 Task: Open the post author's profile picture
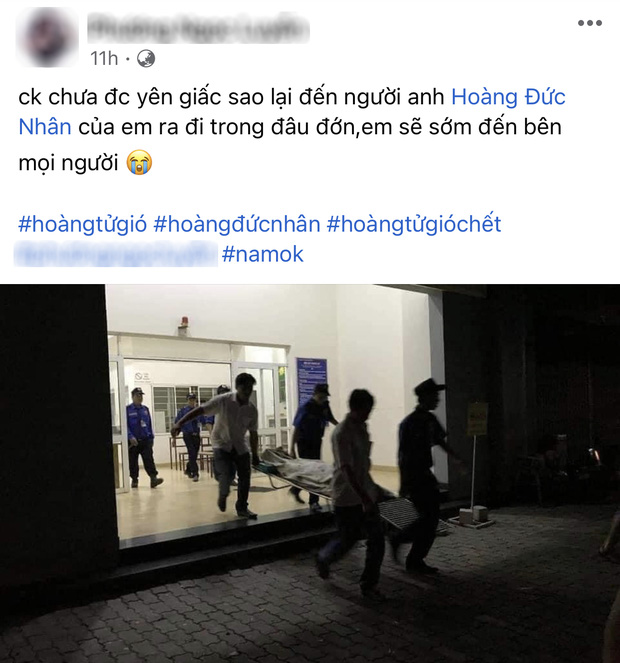pos(48,38)
